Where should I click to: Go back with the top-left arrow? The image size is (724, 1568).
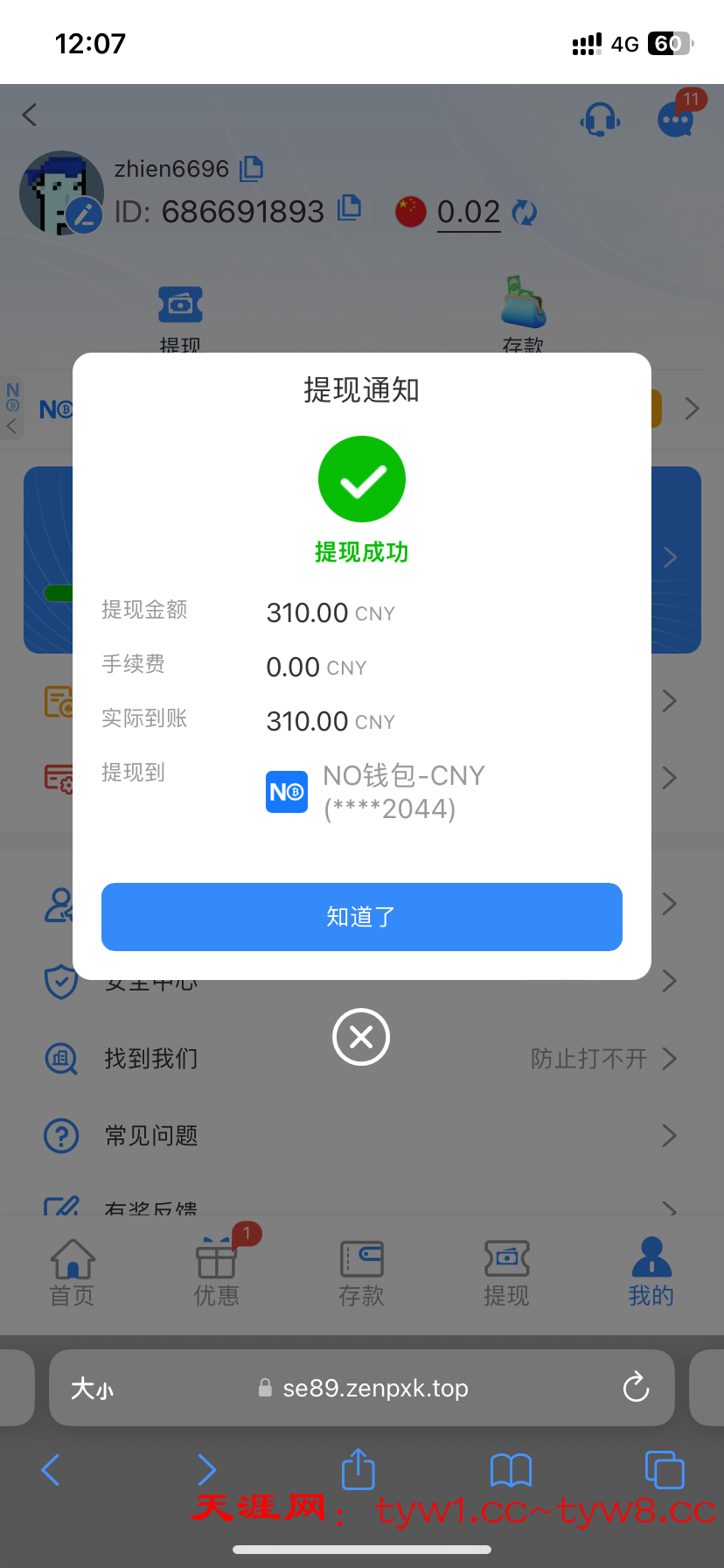point(30,115)
